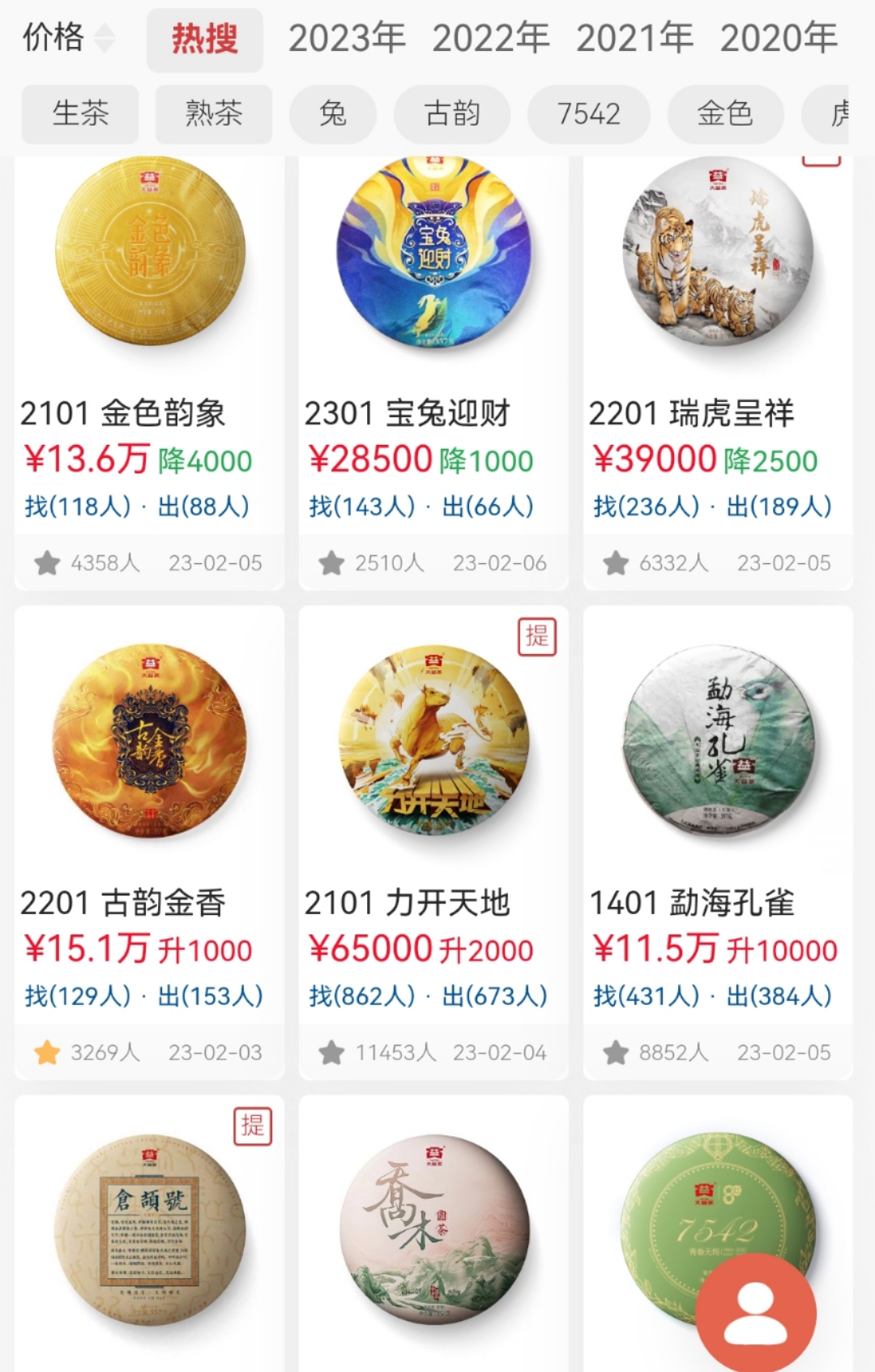
Task: Select the 金色 filter chip
Action: pos(725,113)
